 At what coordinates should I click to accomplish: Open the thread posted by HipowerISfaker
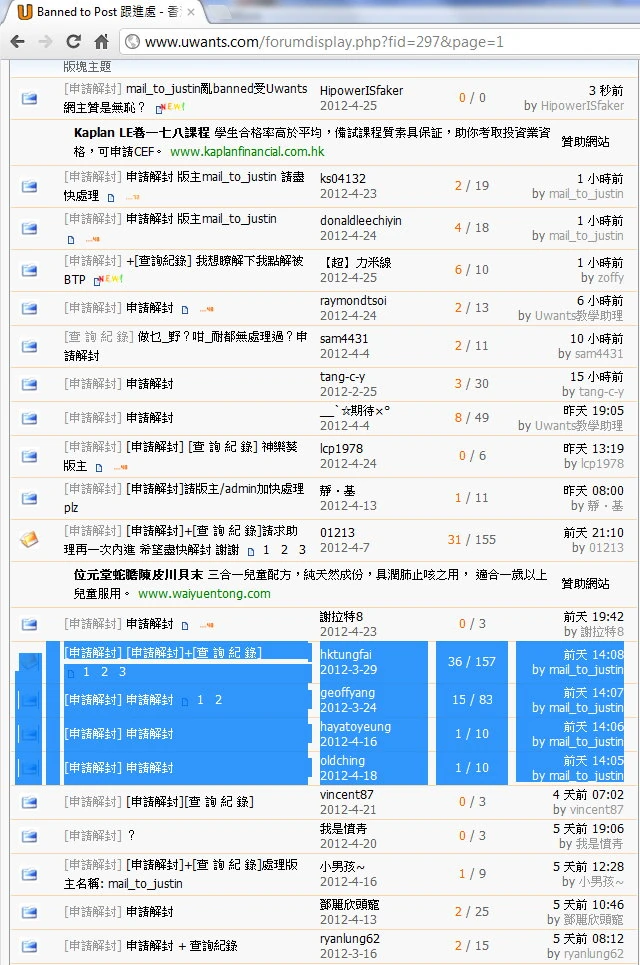point(216,90)
